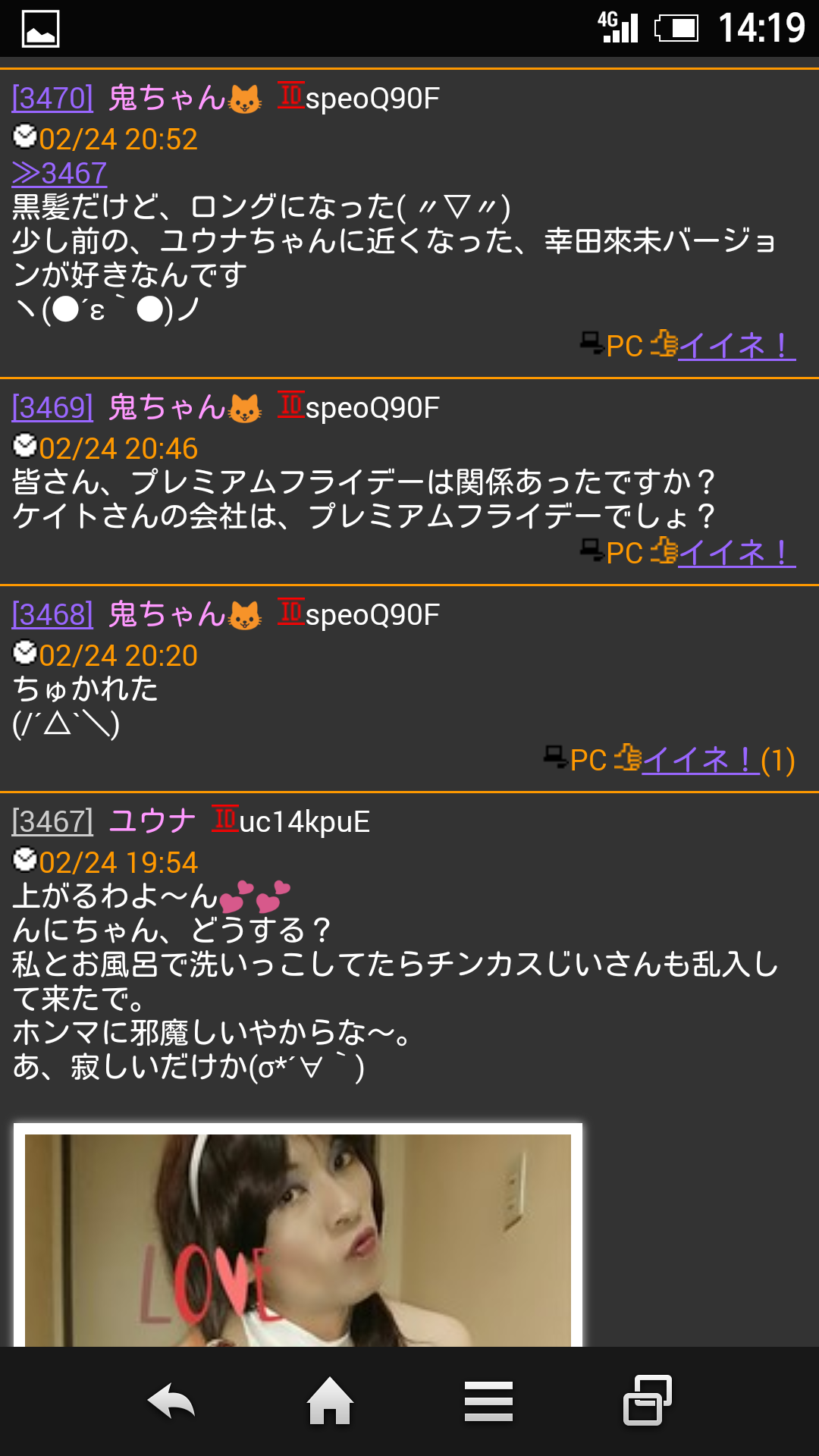Follow the reply reference ≫3467
The image size is (819, 1456).
tap(59, 174)
